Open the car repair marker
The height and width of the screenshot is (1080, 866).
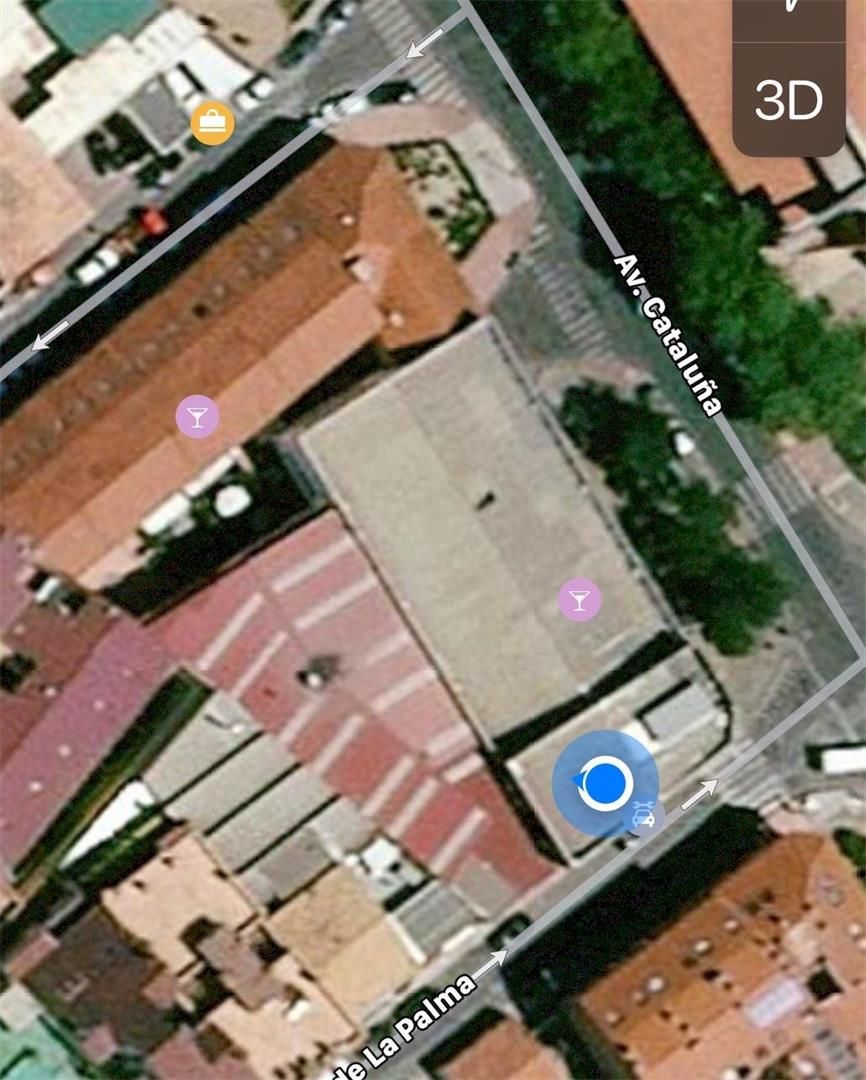point(645,817)
